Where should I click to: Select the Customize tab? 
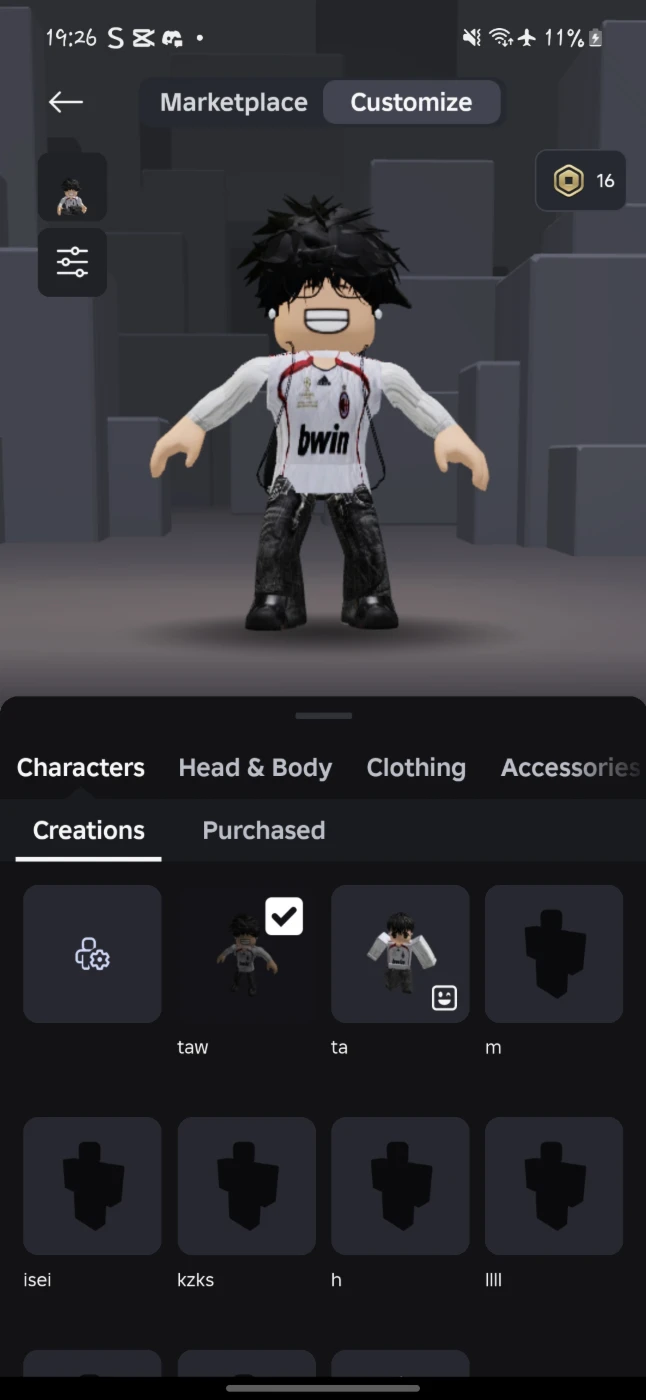click(411, 102)
